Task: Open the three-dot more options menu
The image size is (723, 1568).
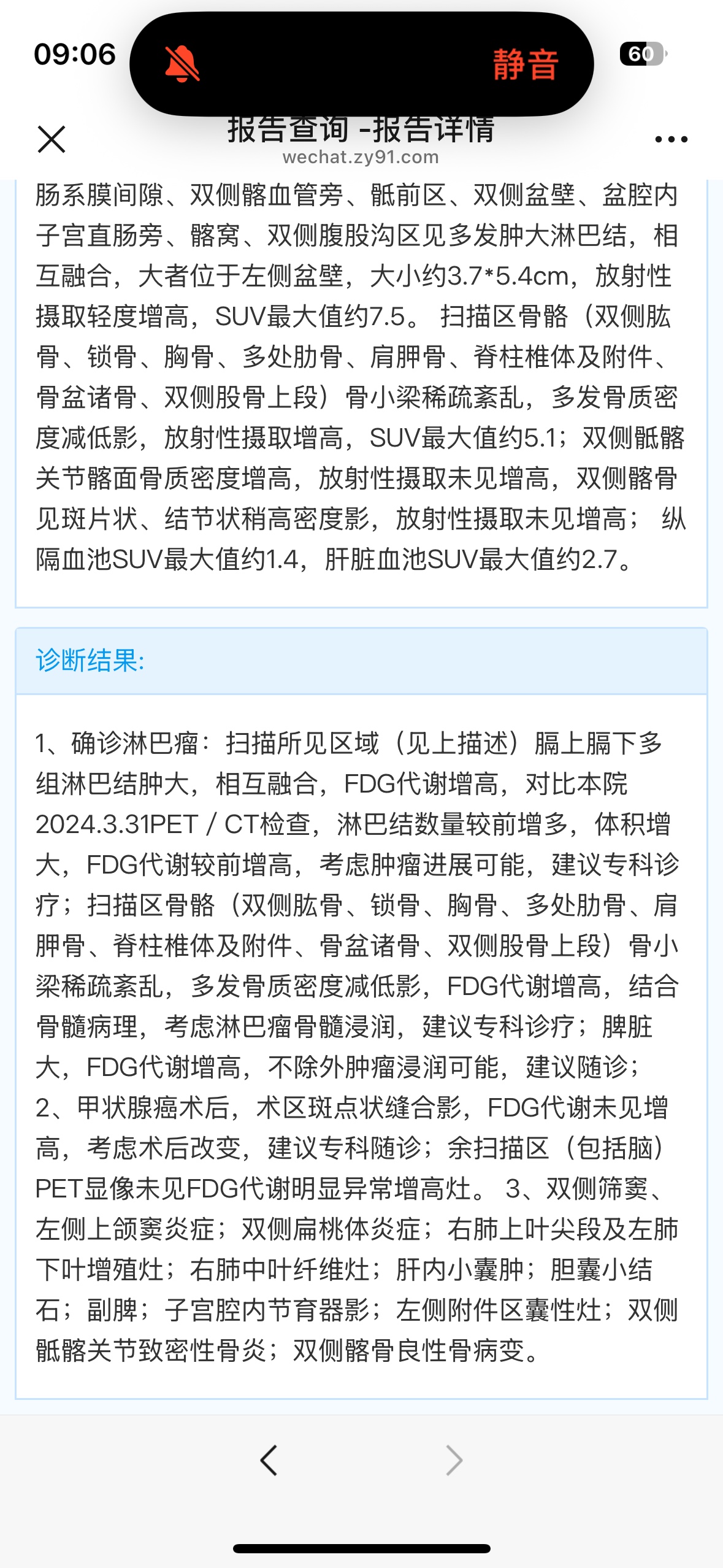Action: (671, 139)
